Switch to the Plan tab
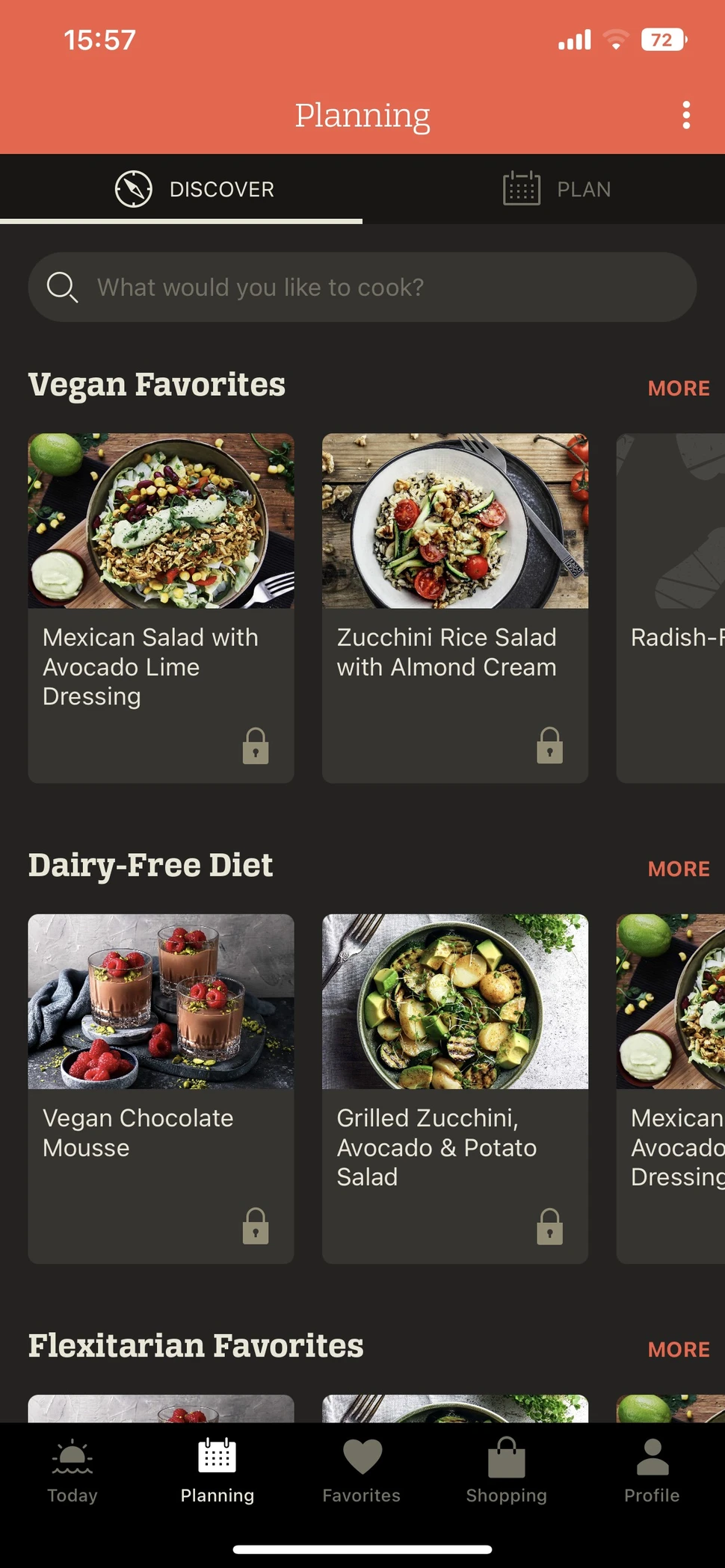The image size is (725, 1568). click(x=557, y=189)
